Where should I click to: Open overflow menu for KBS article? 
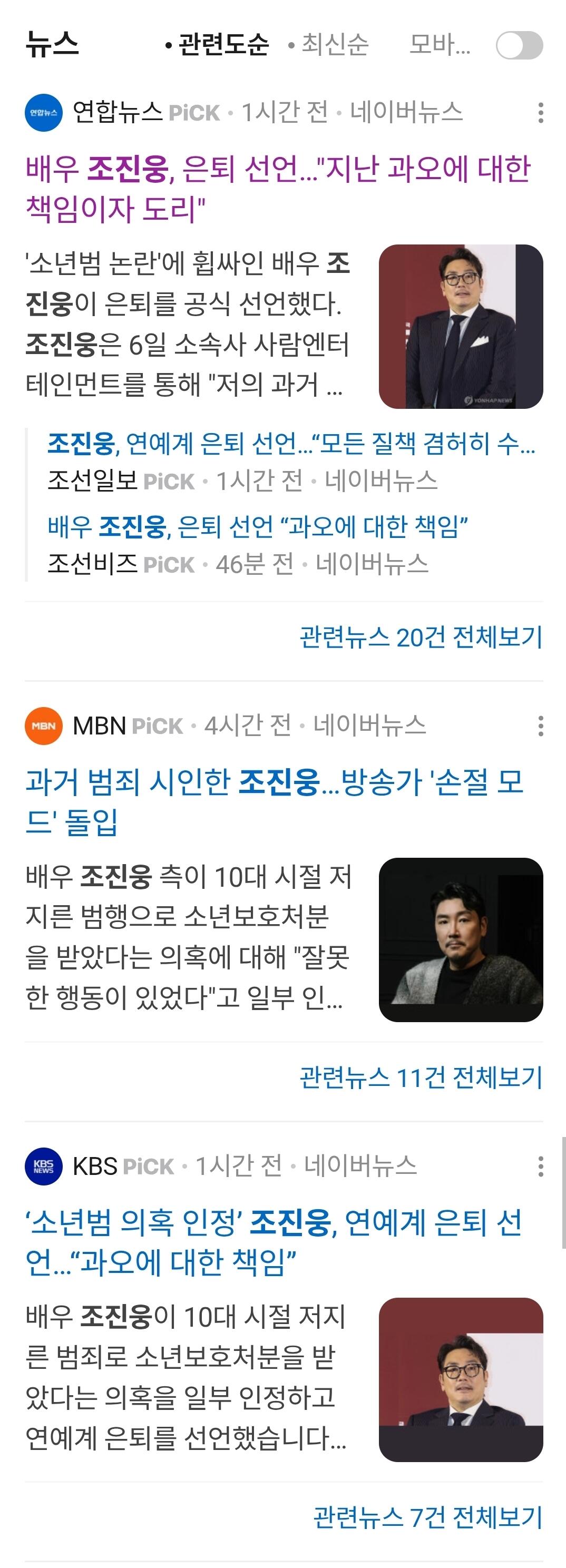[540, 1167]
